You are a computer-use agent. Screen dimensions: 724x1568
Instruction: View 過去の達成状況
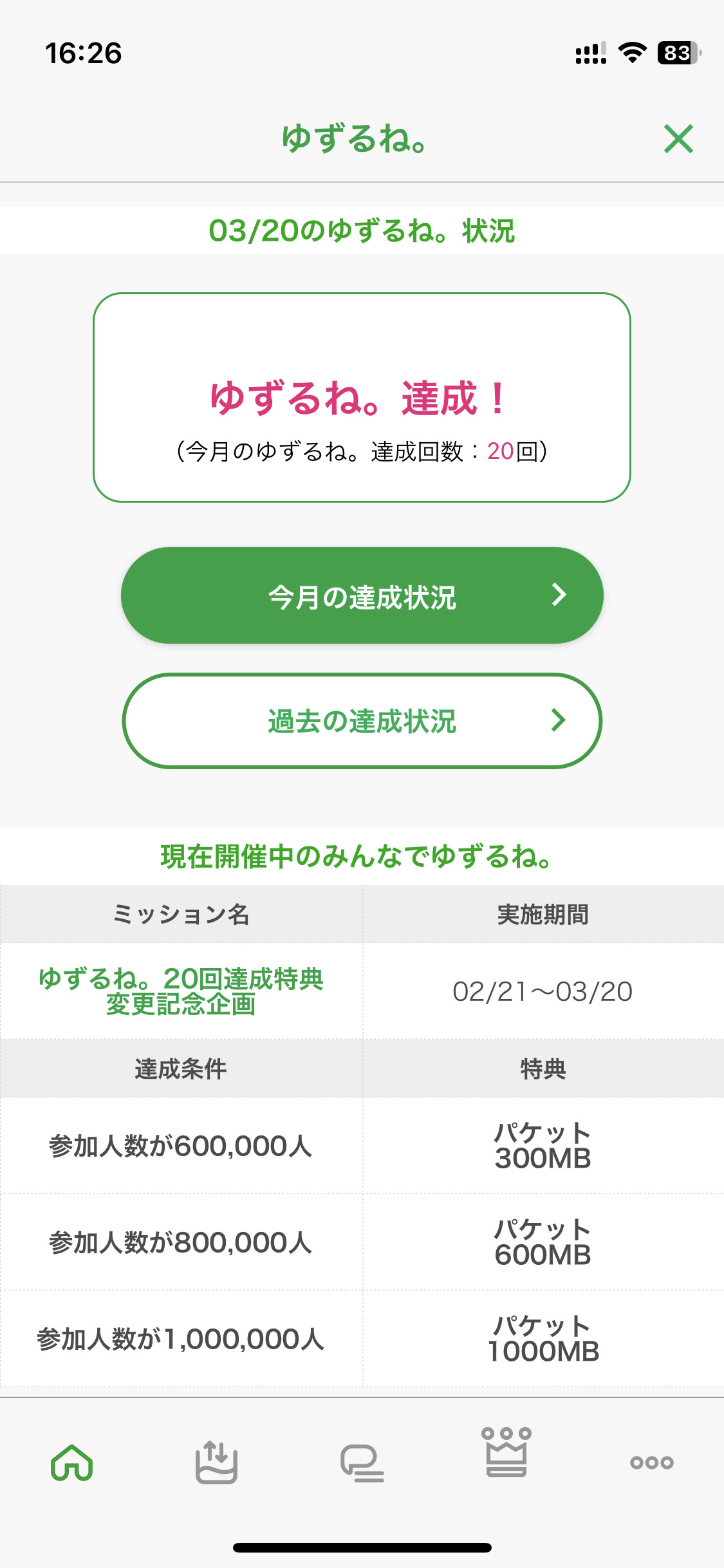coord(362,721)
